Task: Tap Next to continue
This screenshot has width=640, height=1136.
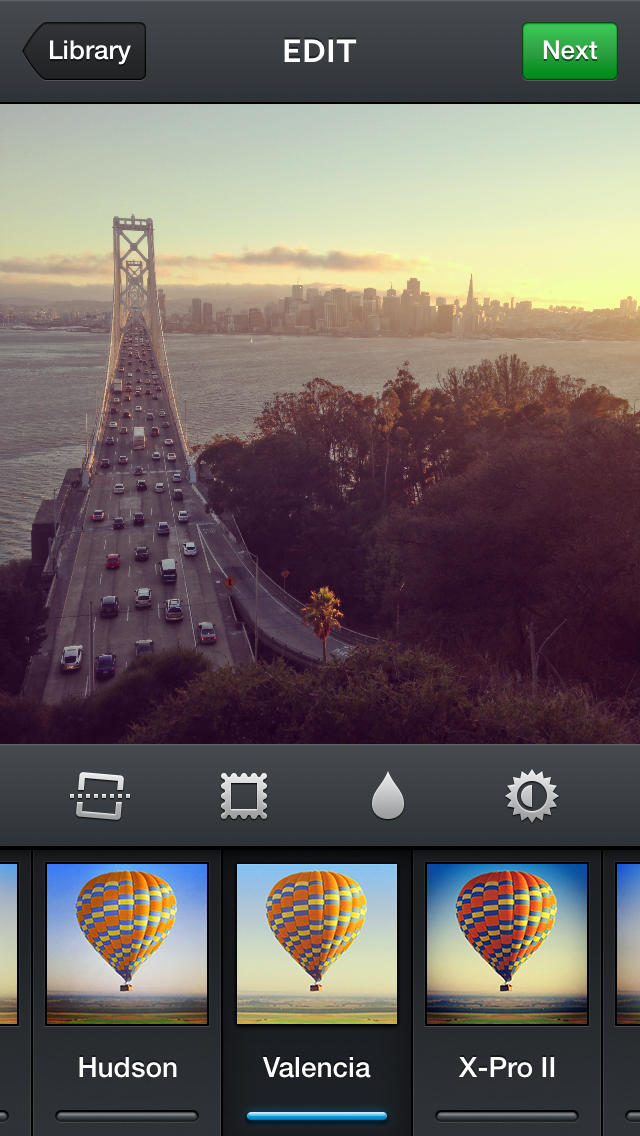Action: (569, 51)
